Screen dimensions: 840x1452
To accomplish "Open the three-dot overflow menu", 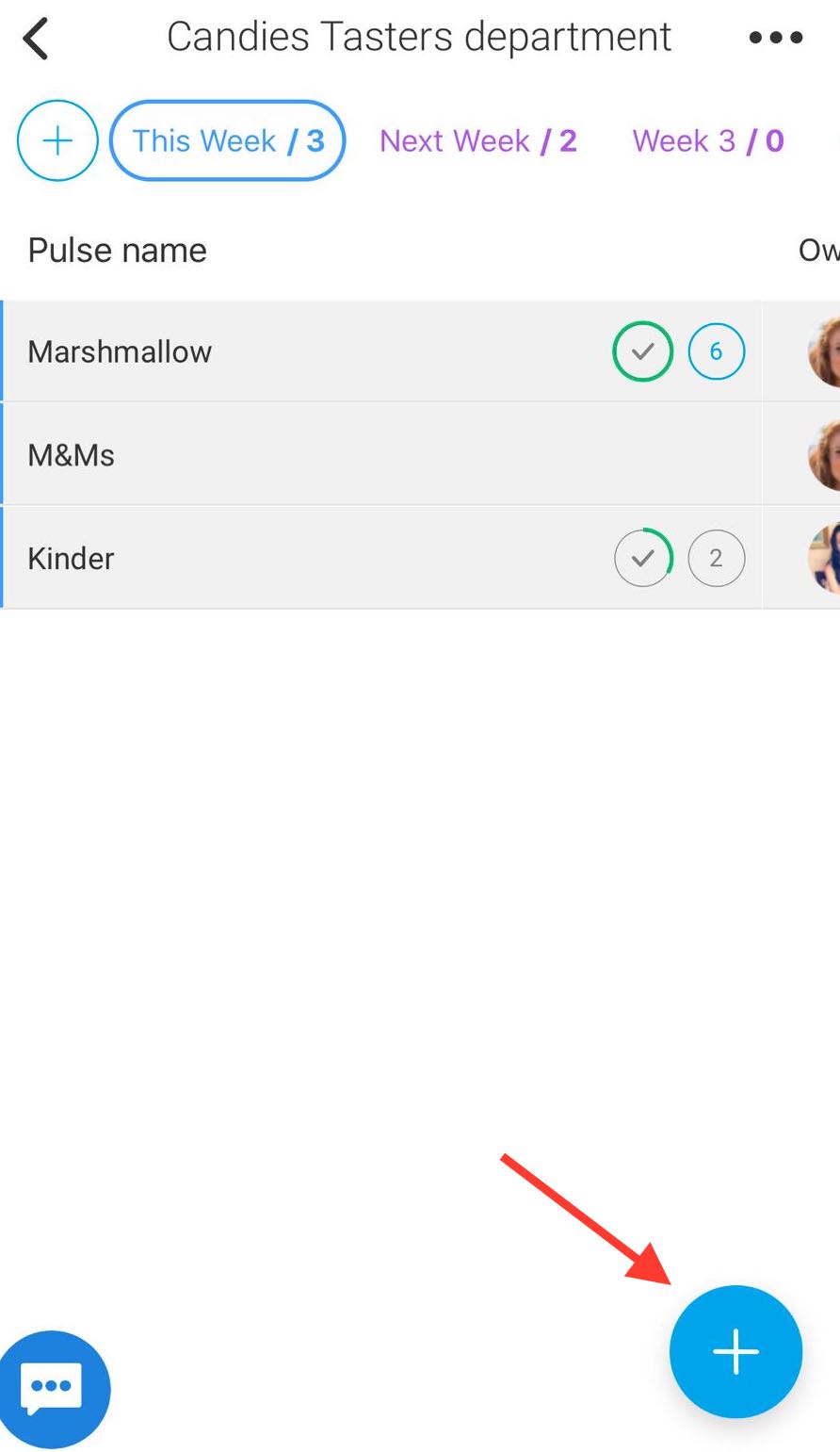I will pos(775,39).
